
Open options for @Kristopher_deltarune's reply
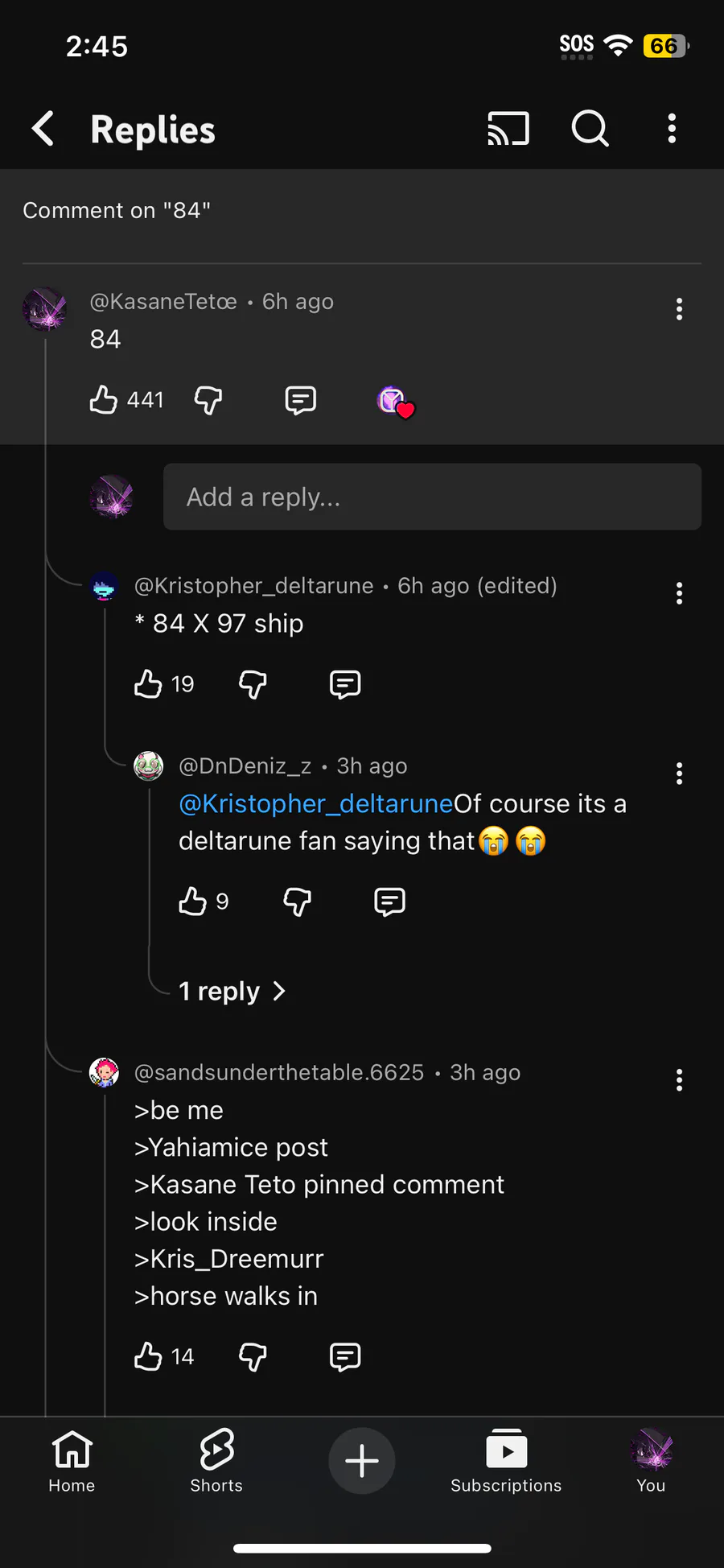tap(680, 593)
